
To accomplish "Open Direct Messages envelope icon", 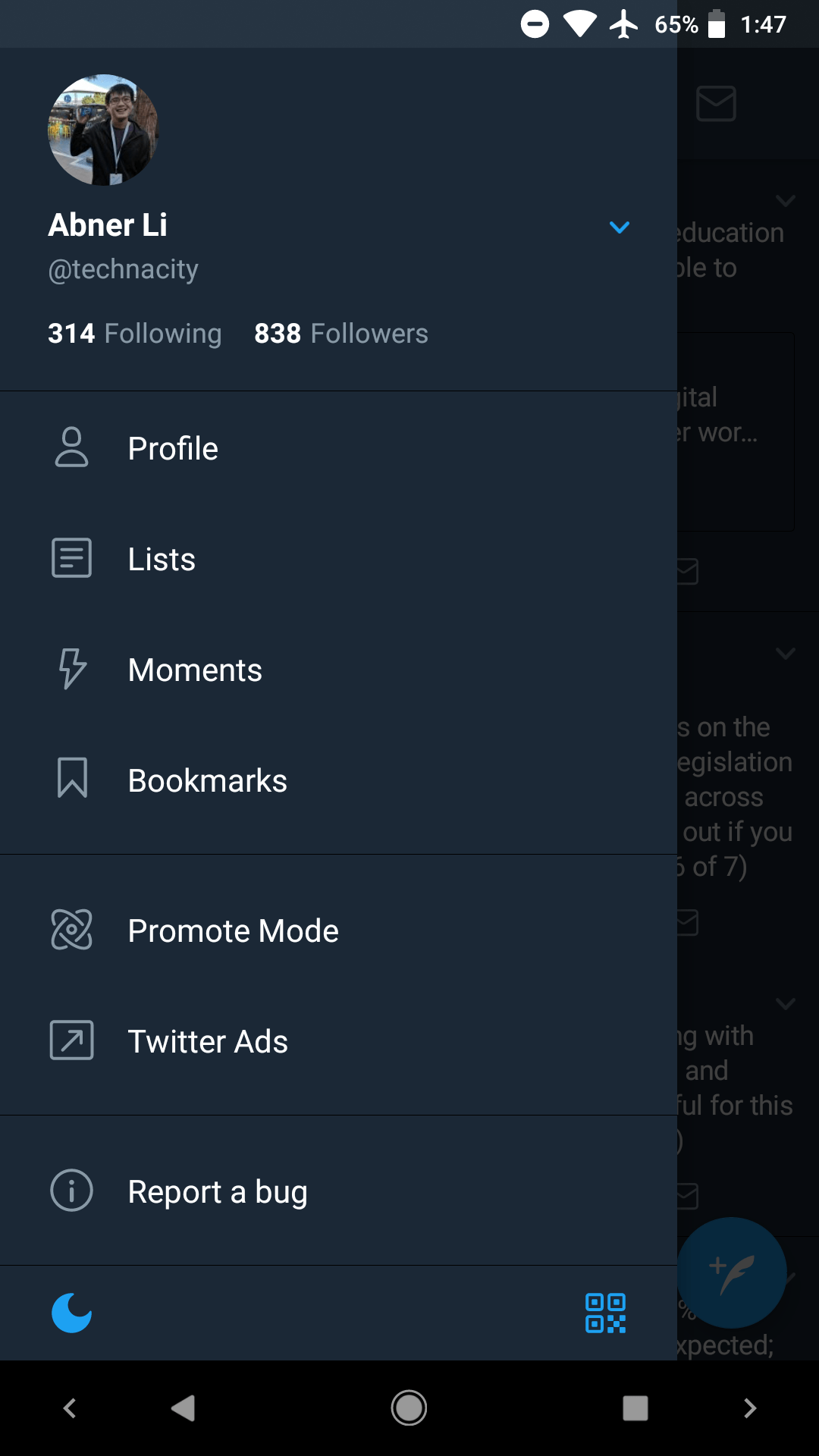I will point(715,105).
